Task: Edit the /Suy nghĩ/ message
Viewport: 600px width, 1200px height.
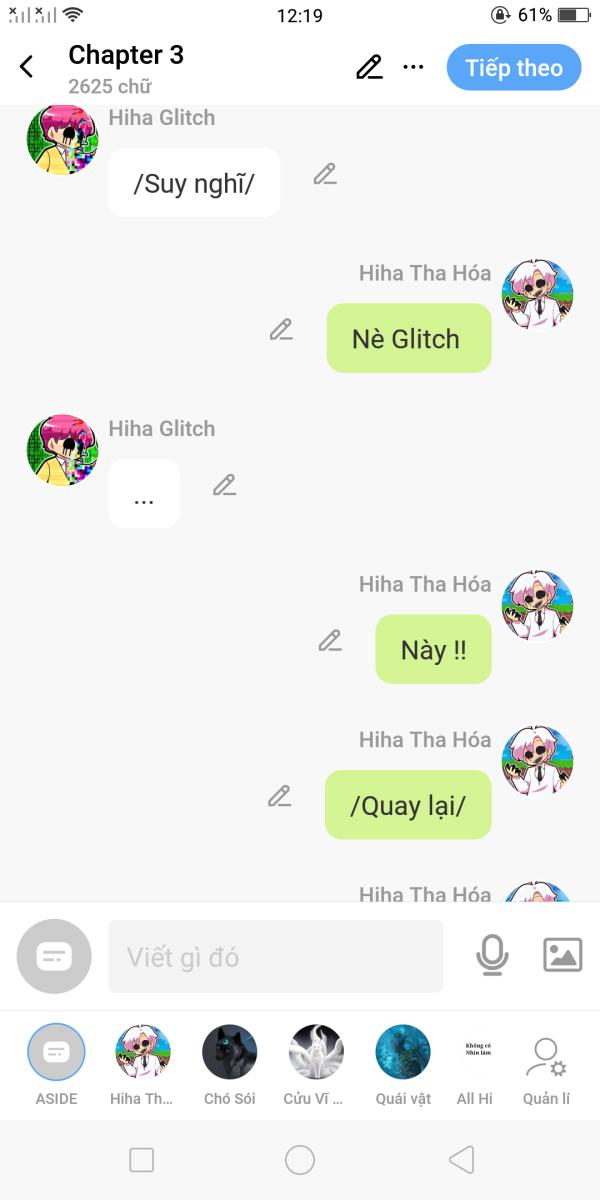Action: pos(324,174)
